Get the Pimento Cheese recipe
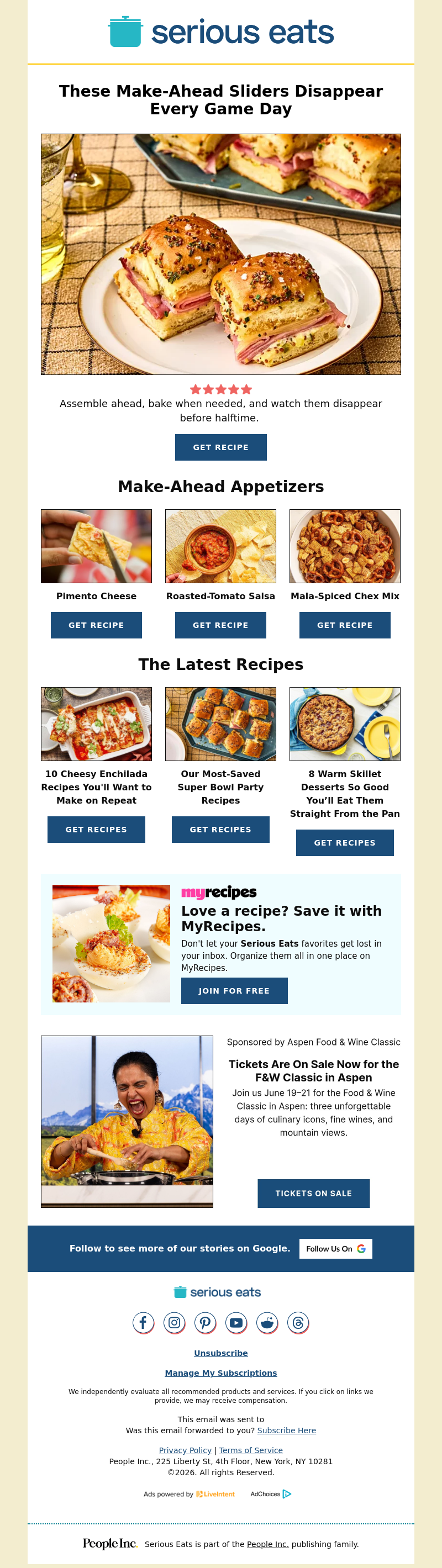442x1568 pixels. click(96, 625)
